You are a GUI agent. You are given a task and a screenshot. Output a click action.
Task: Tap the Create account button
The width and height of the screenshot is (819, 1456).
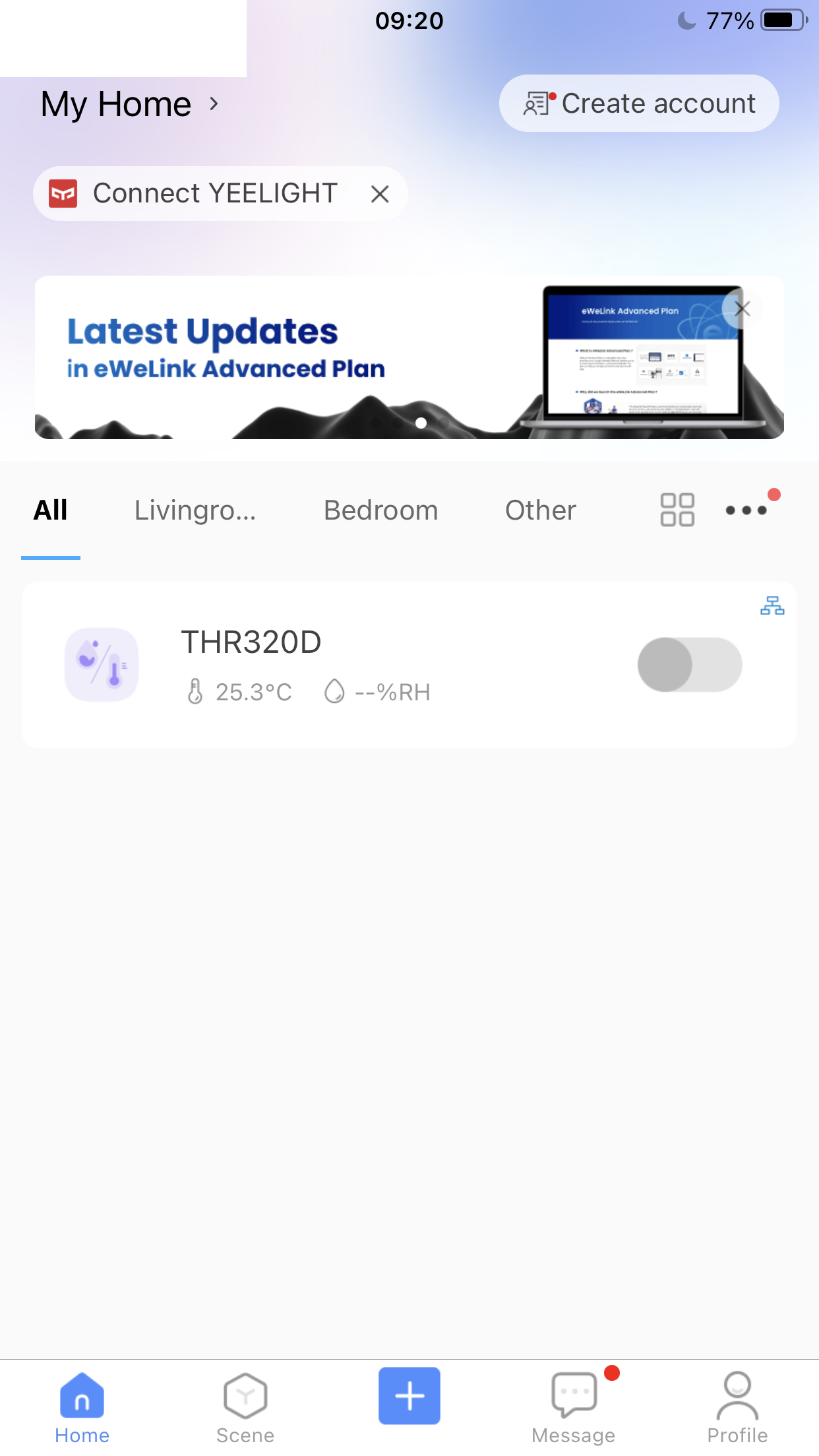(x=638, y=104)
